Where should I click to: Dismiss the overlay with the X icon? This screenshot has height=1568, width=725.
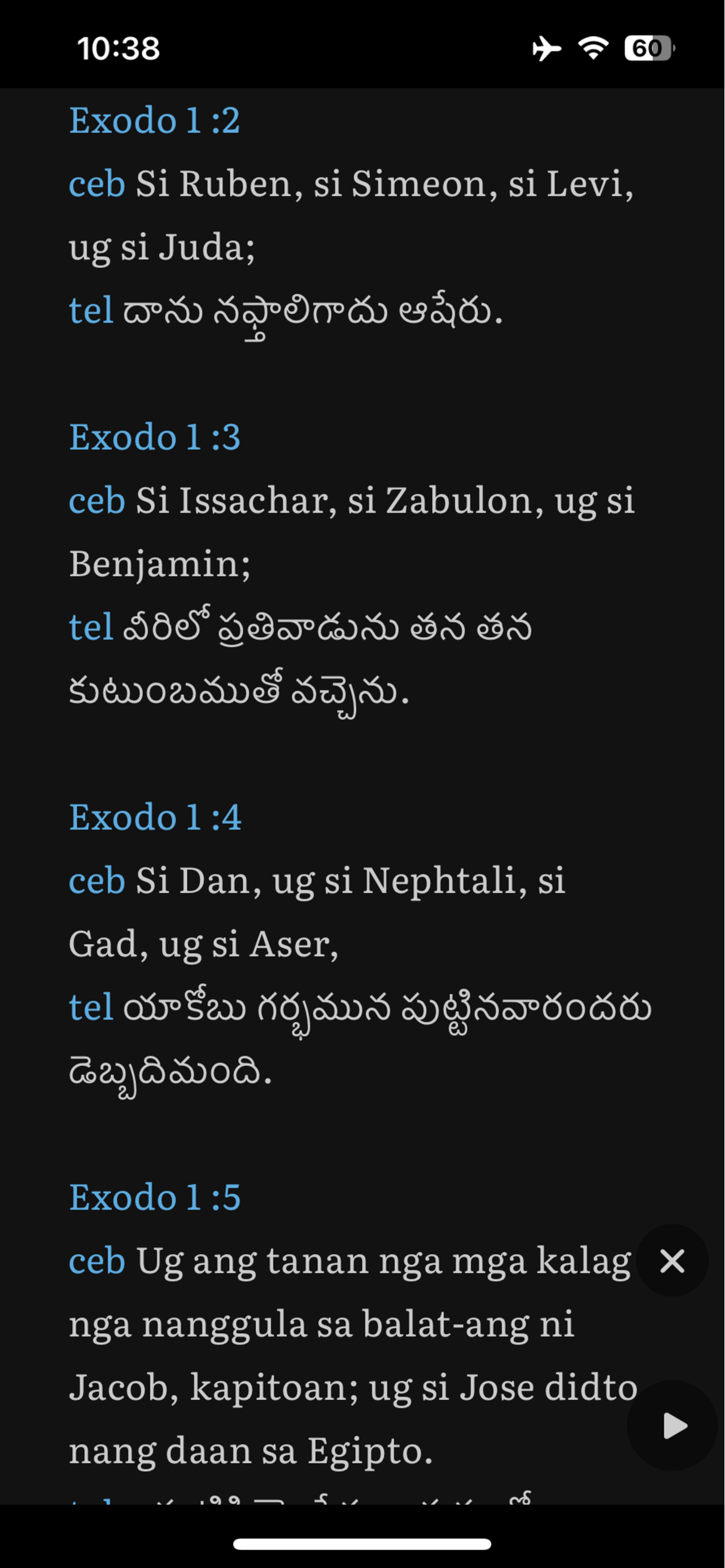673,1261
